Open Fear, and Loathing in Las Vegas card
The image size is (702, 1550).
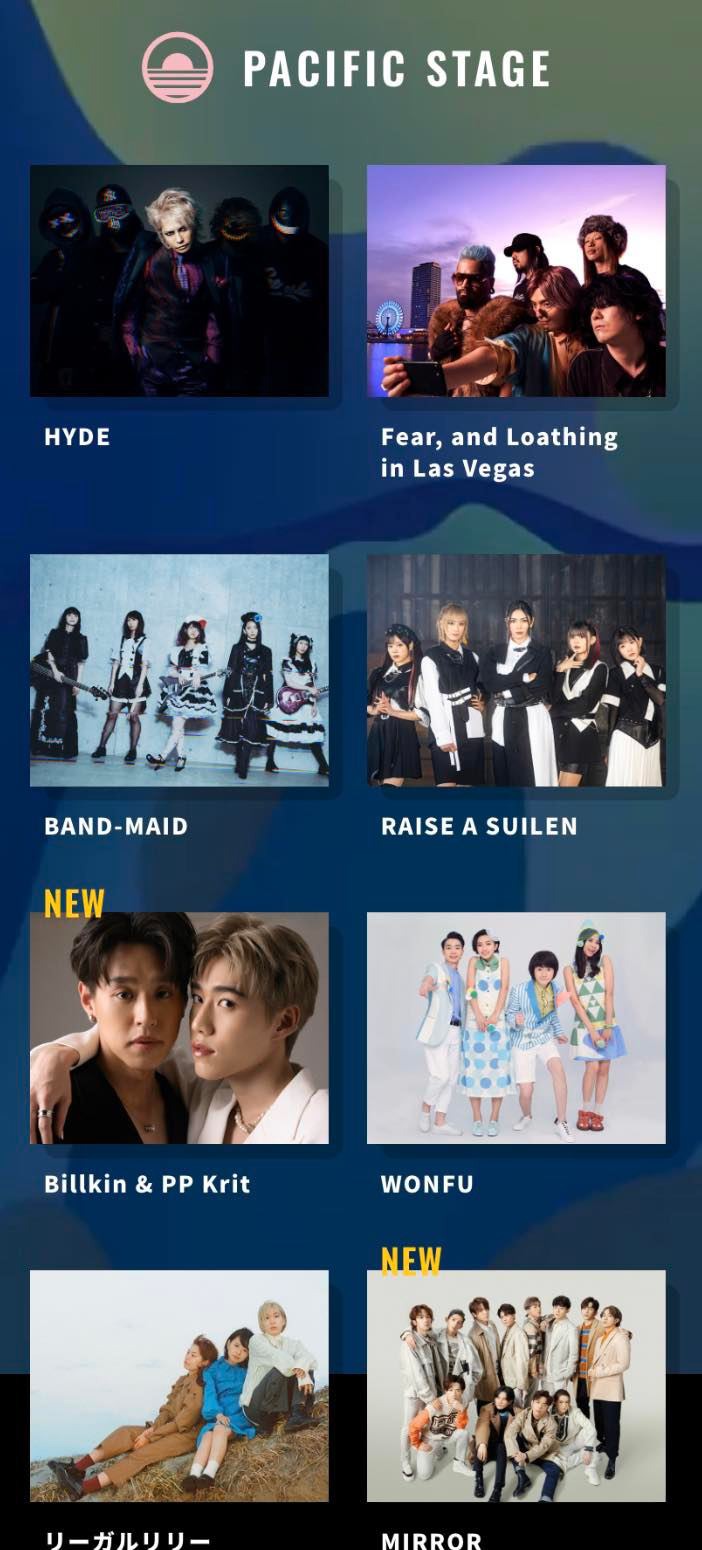[x=516, y=281]
